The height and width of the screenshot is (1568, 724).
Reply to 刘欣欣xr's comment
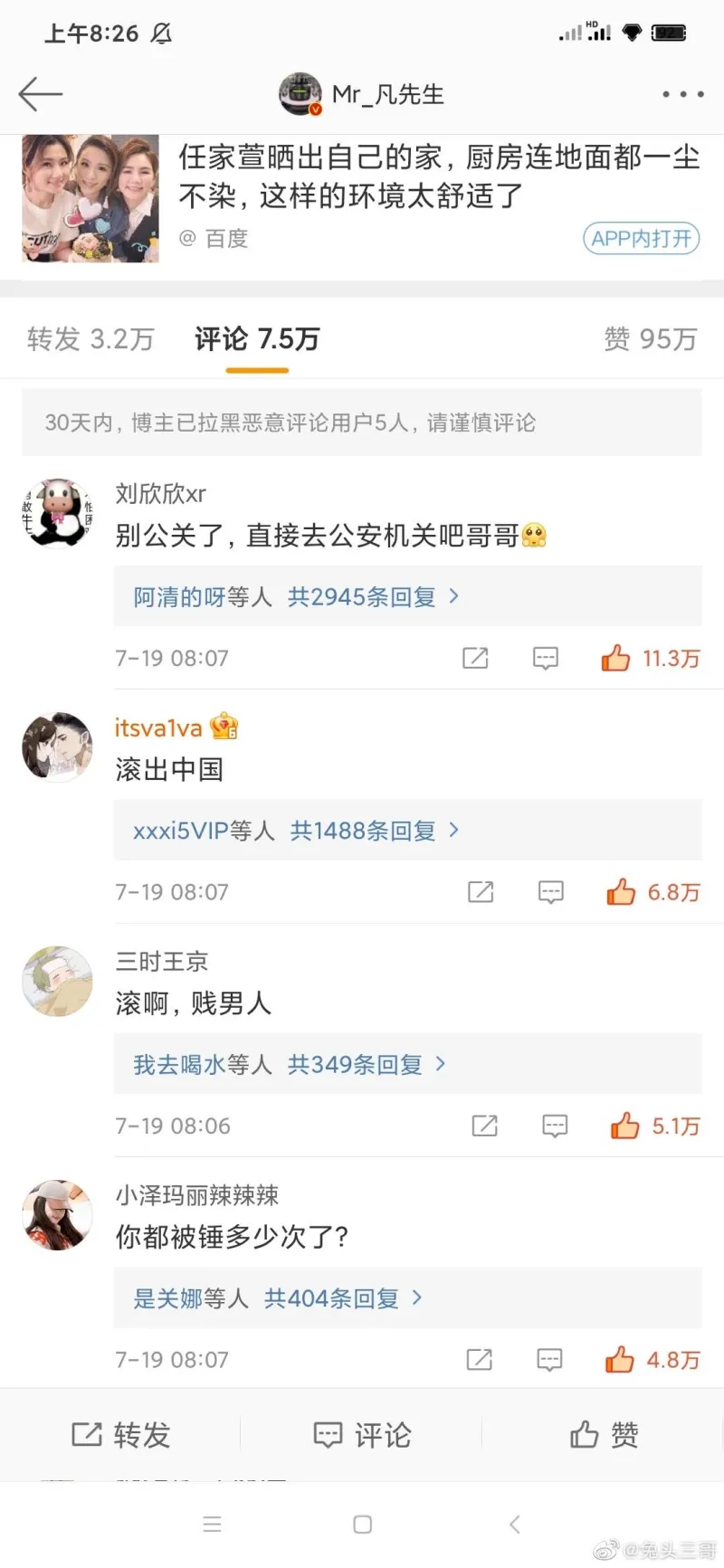point(546,658)
